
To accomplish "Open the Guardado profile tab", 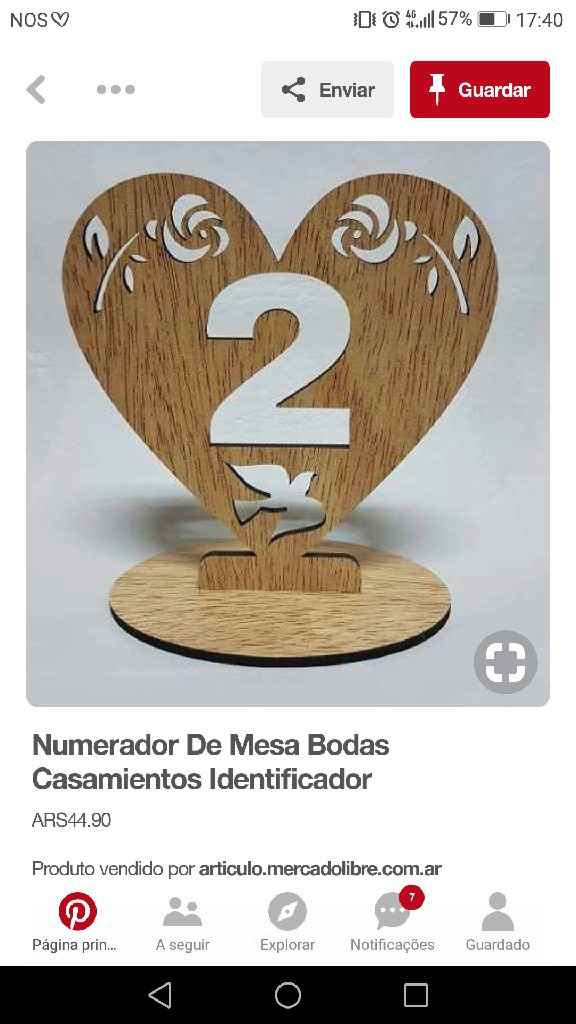I will [498, 922].
